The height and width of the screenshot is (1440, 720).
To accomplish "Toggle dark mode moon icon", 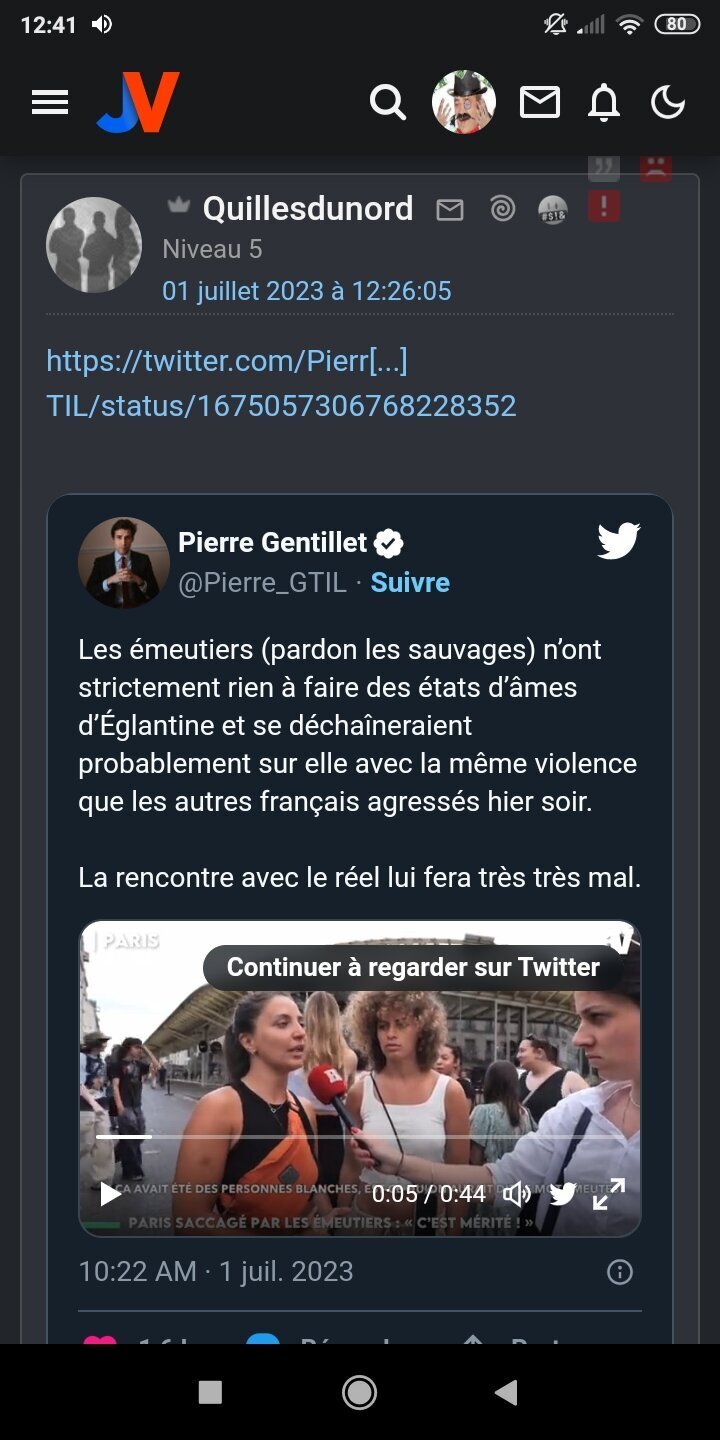I will pos(667,102).
